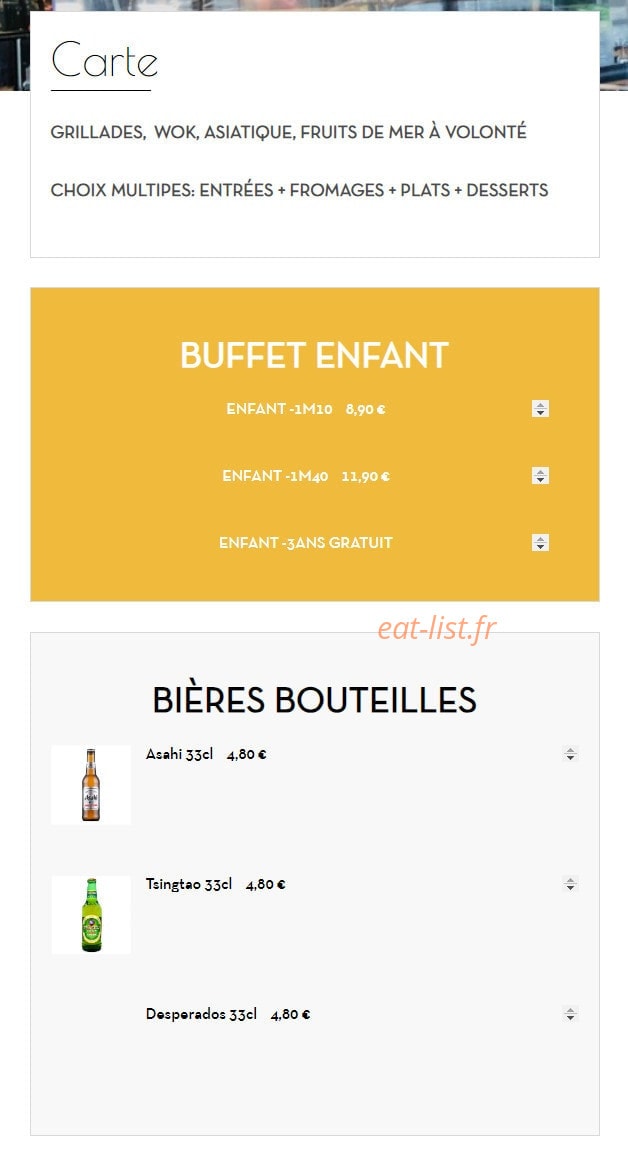The image size is (628, 1153).
Task: Tap the stepper for Enfant -3ans gratuit
Action: click(540, 543)
